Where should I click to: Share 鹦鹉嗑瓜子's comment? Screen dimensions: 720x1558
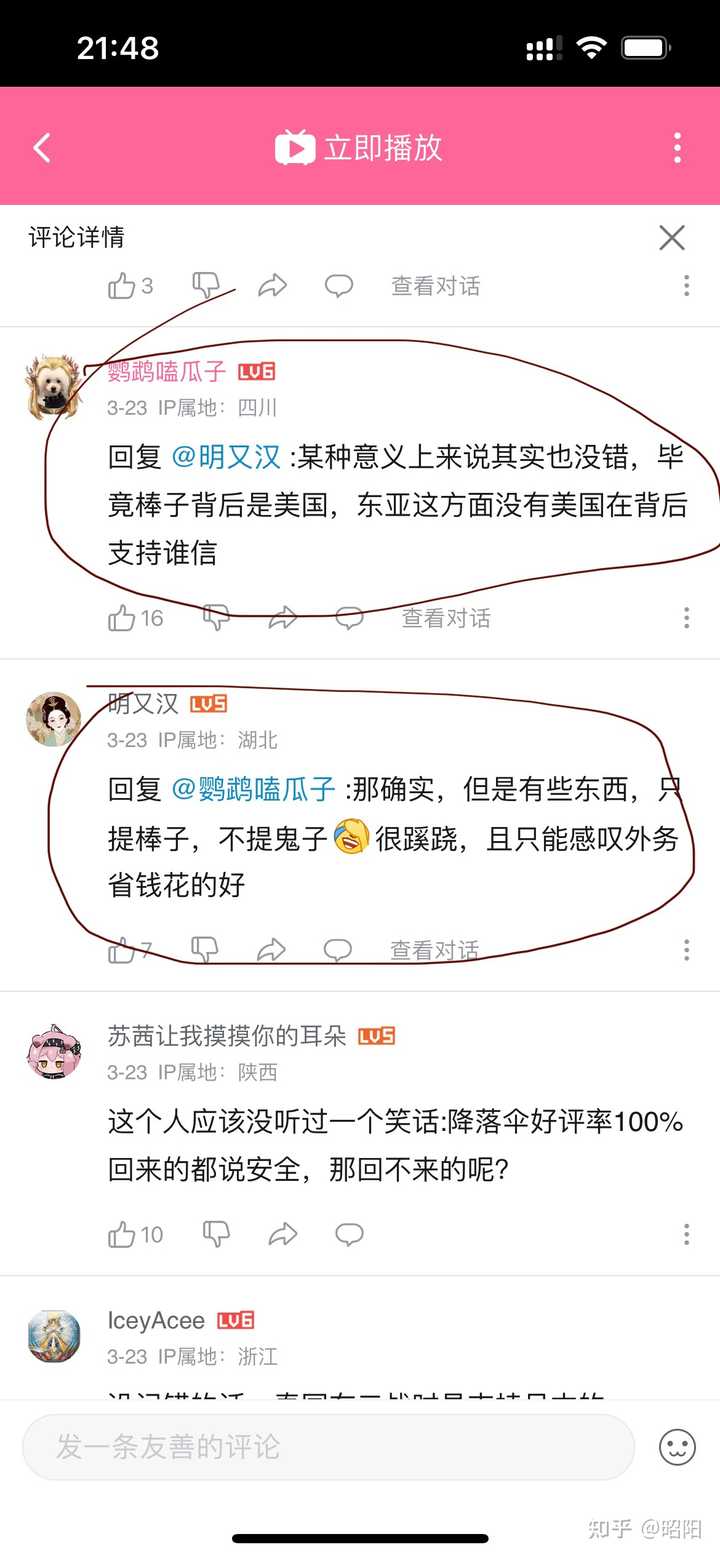coord(283,618)
